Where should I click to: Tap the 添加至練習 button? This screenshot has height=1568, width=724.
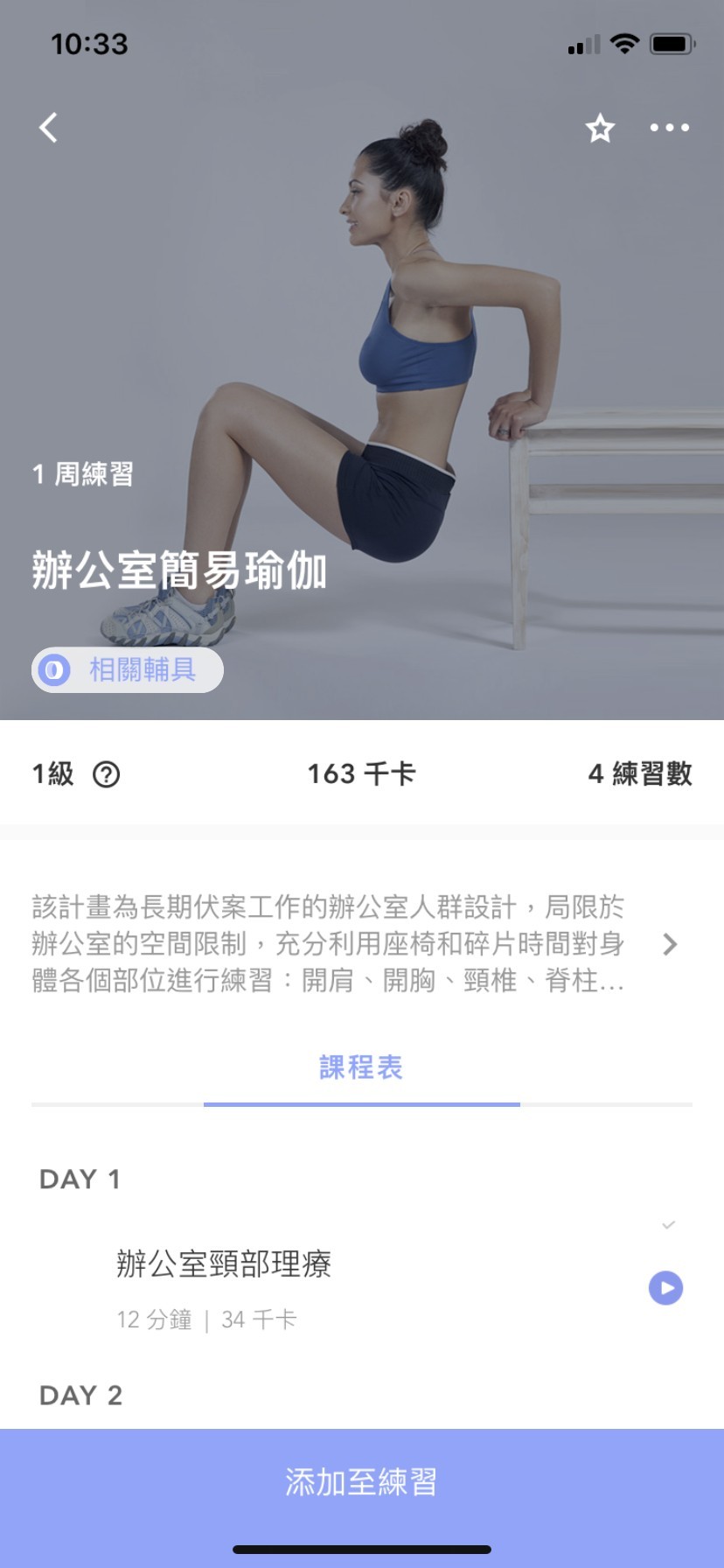pyautogui.click(x=362, y=1481)
